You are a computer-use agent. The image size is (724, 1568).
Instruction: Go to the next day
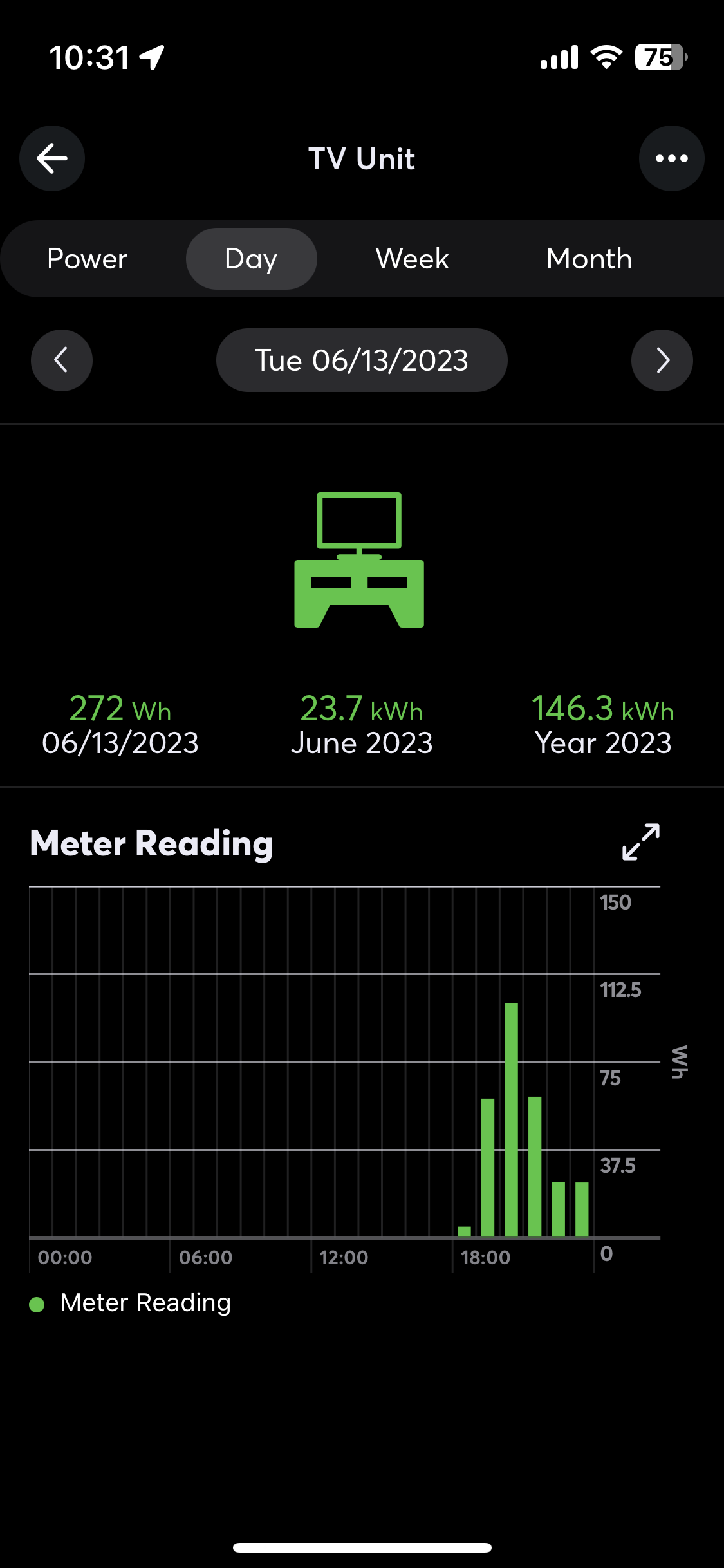click(662, 360)
